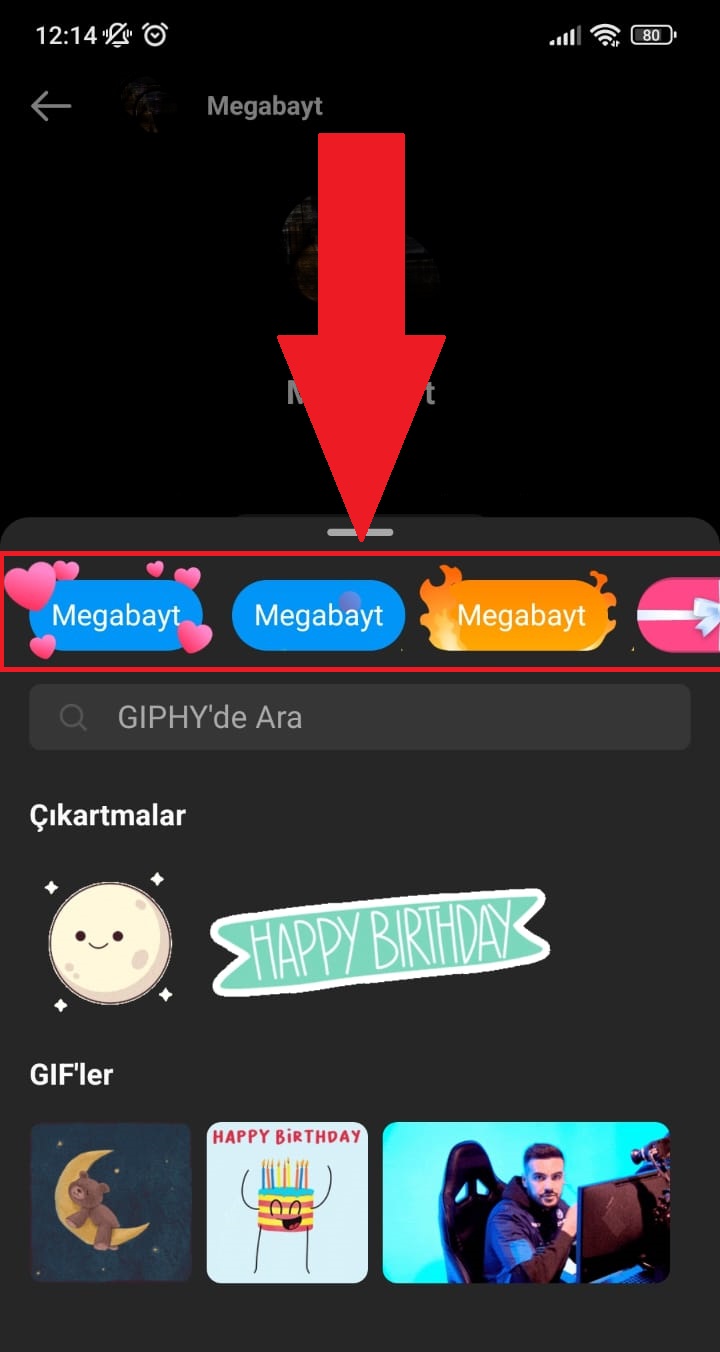Tap the drag handle to expand the sticker sheet
Screen dimensions: 720x1352
tap(360, 533)
